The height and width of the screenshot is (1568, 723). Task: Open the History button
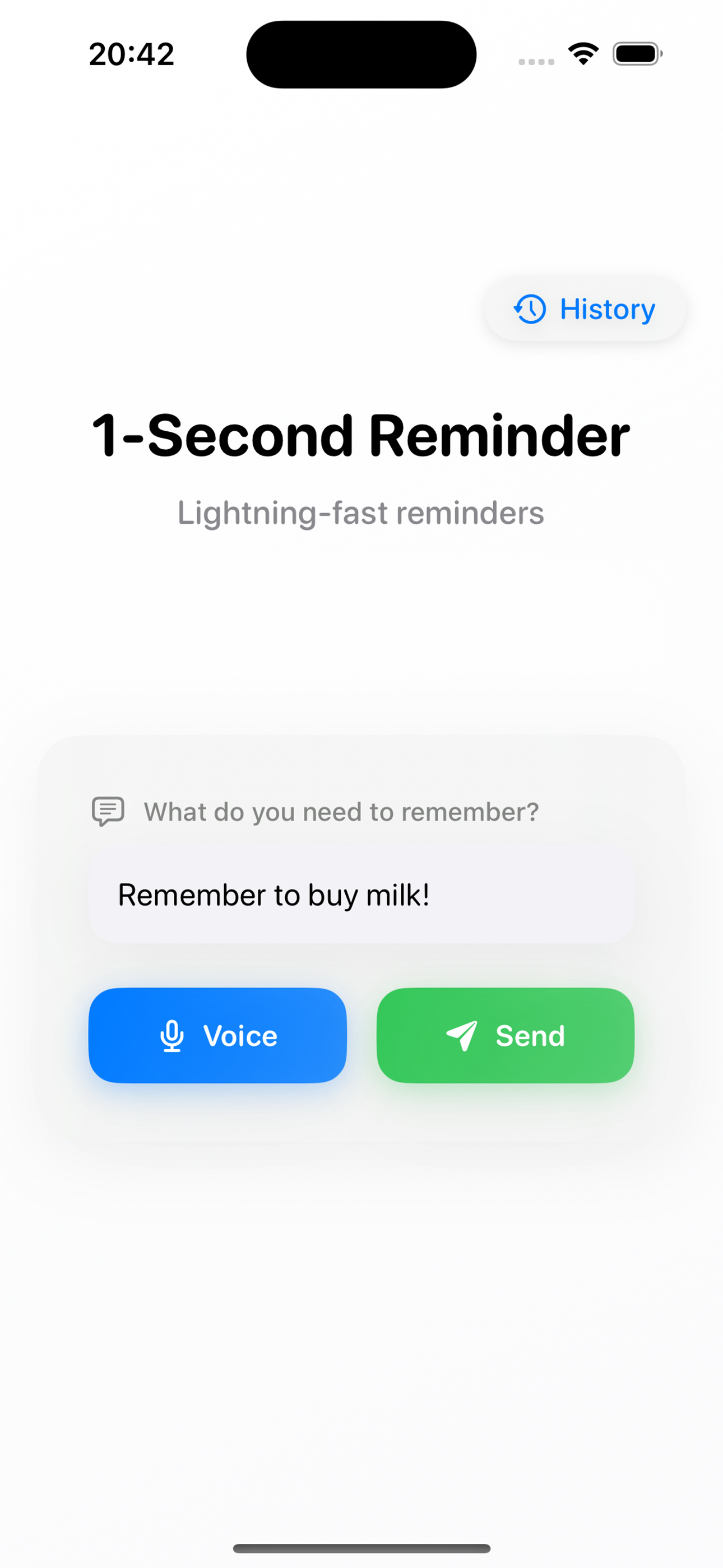[584, 309]
